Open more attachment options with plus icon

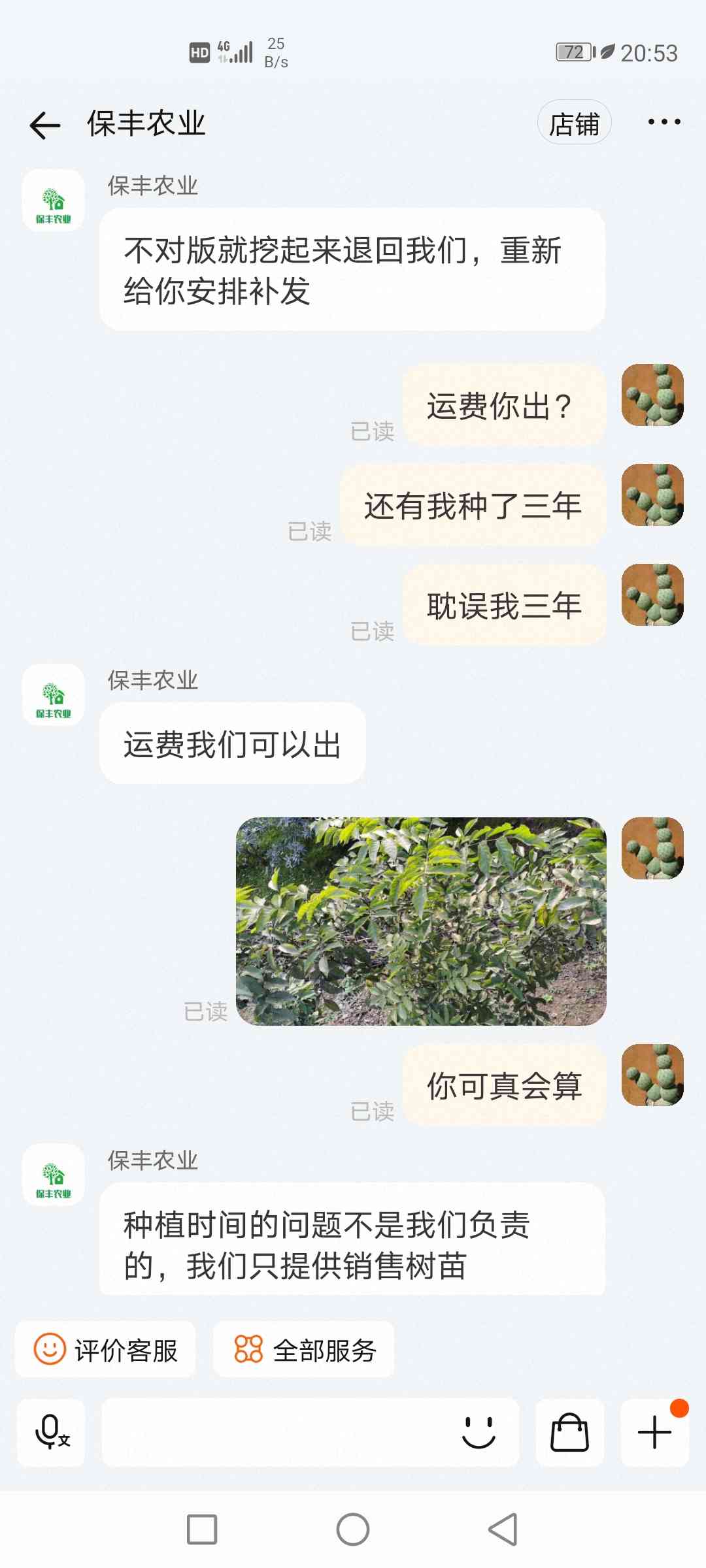point(654,1433)
